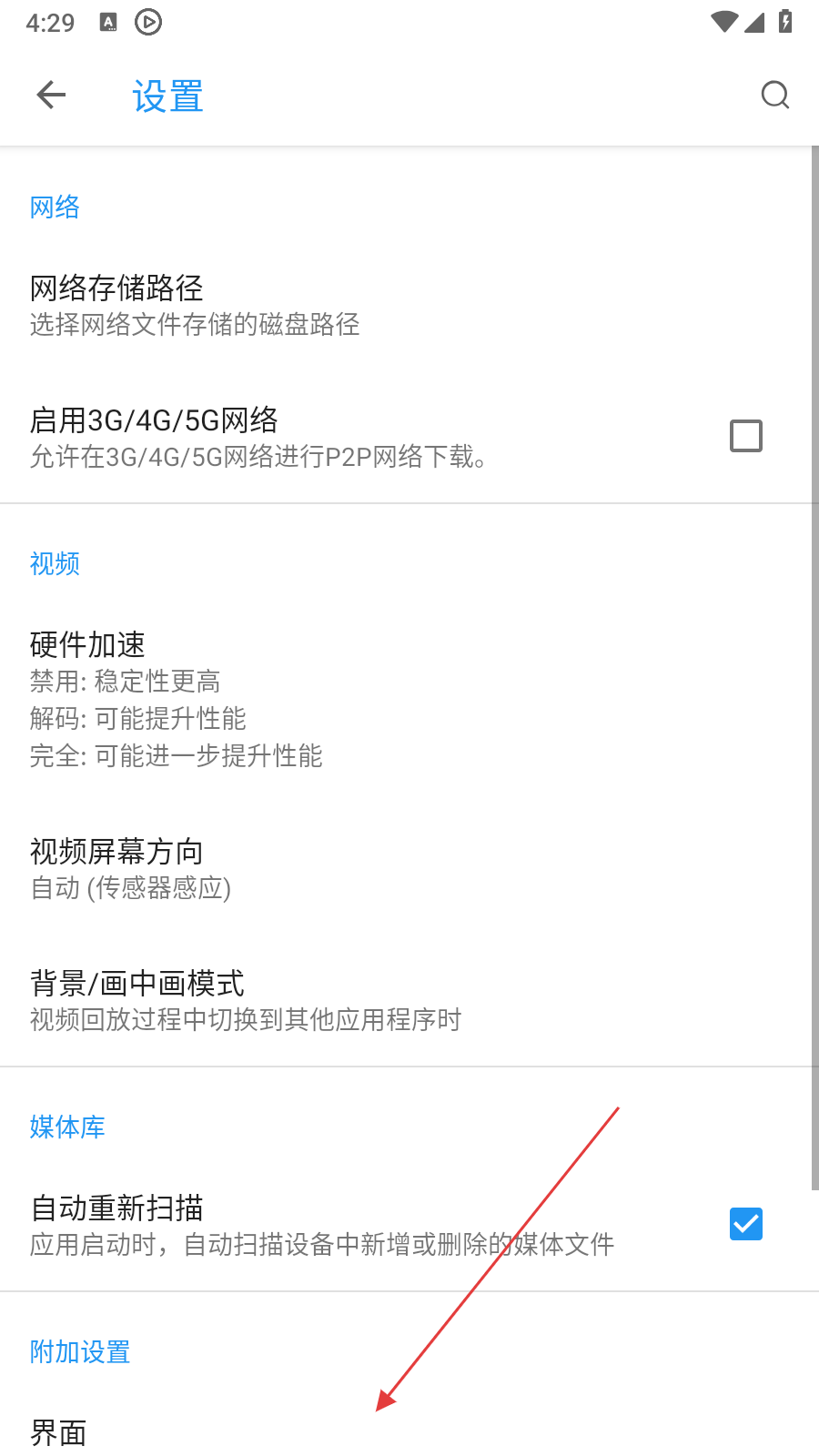Open the 界面 settings
Screen dimensions: 819x1456
59,1431
